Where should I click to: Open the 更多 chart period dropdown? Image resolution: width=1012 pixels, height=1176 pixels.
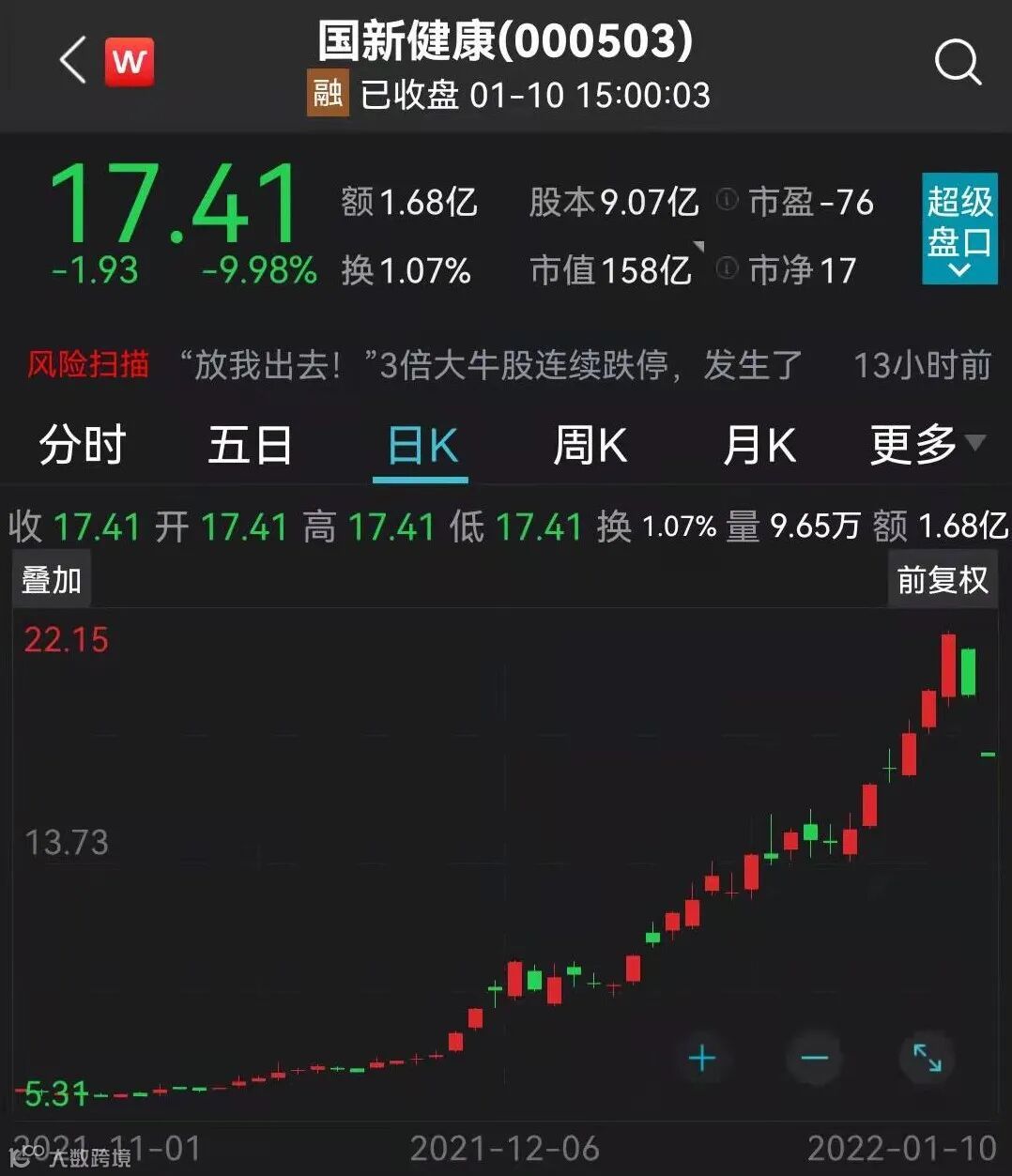point(925,445)
